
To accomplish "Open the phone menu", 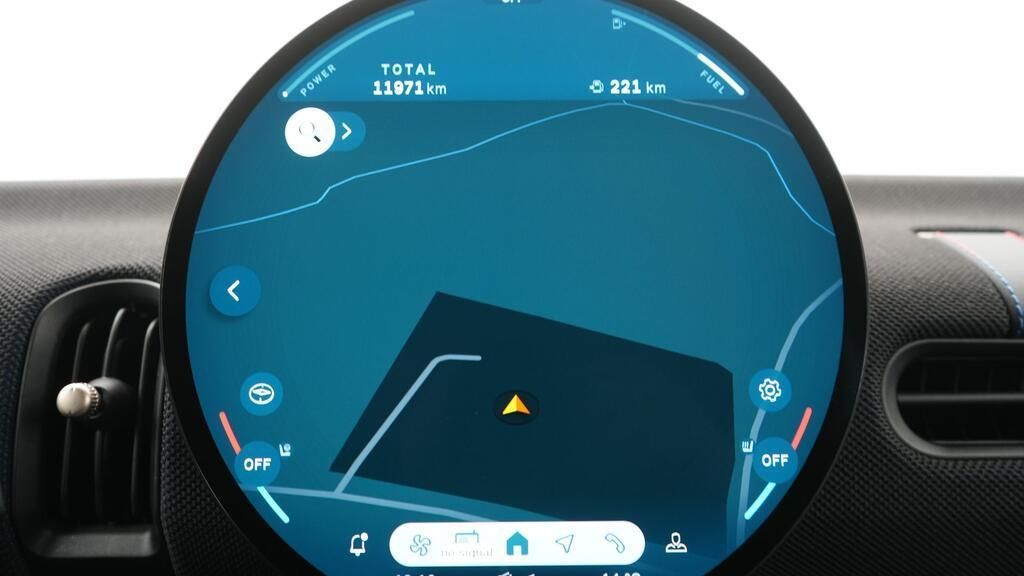I will click(614, 543).
